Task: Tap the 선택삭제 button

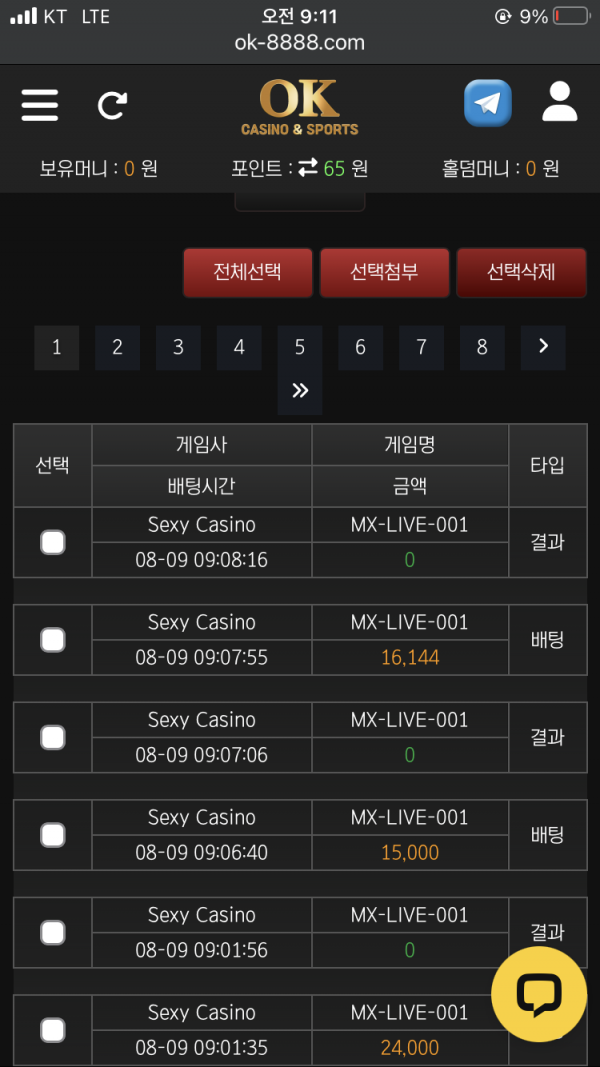Action: (521, 272)
